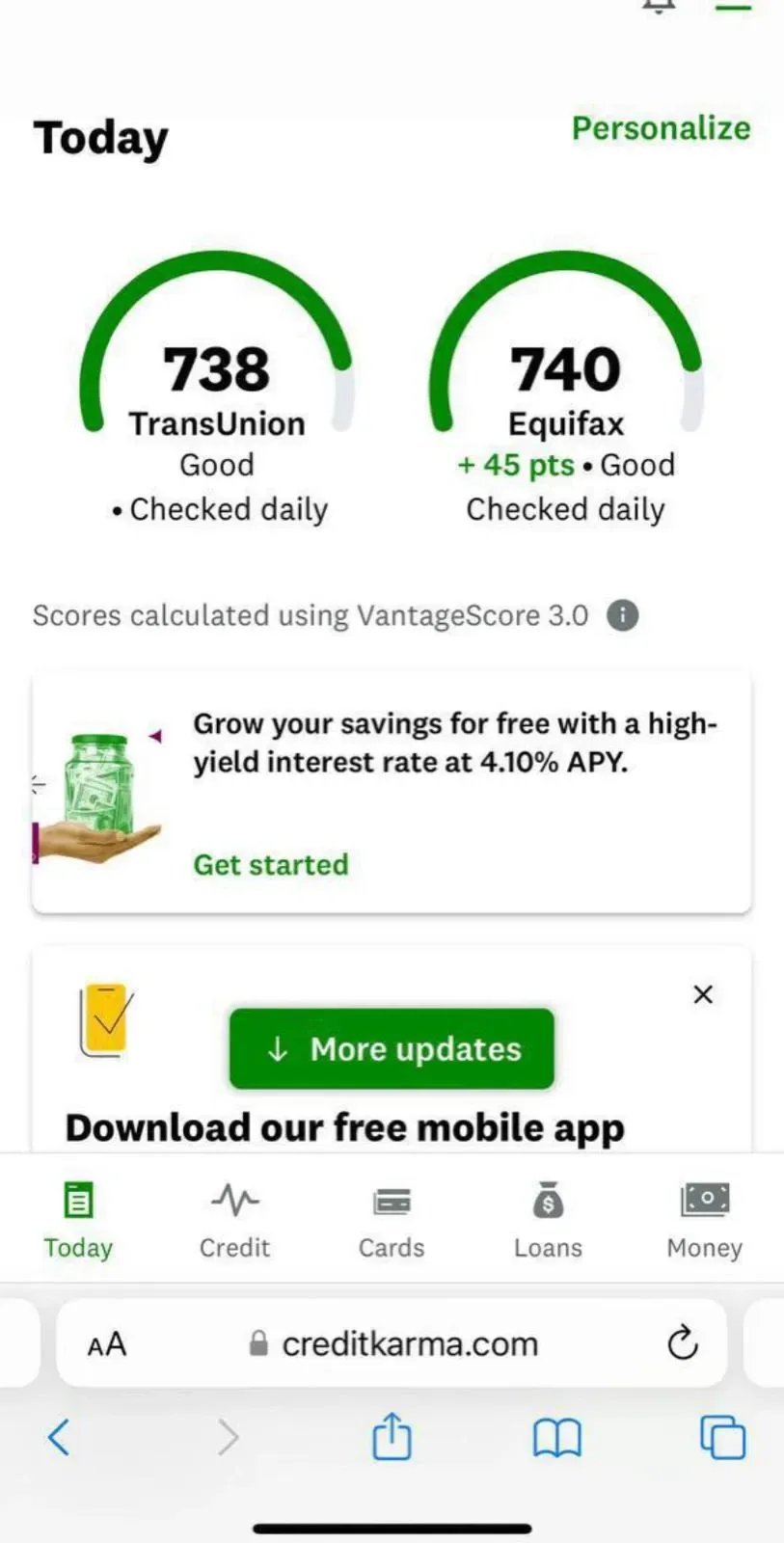View VantageScore 3.0 info icon

pos(623,615)
